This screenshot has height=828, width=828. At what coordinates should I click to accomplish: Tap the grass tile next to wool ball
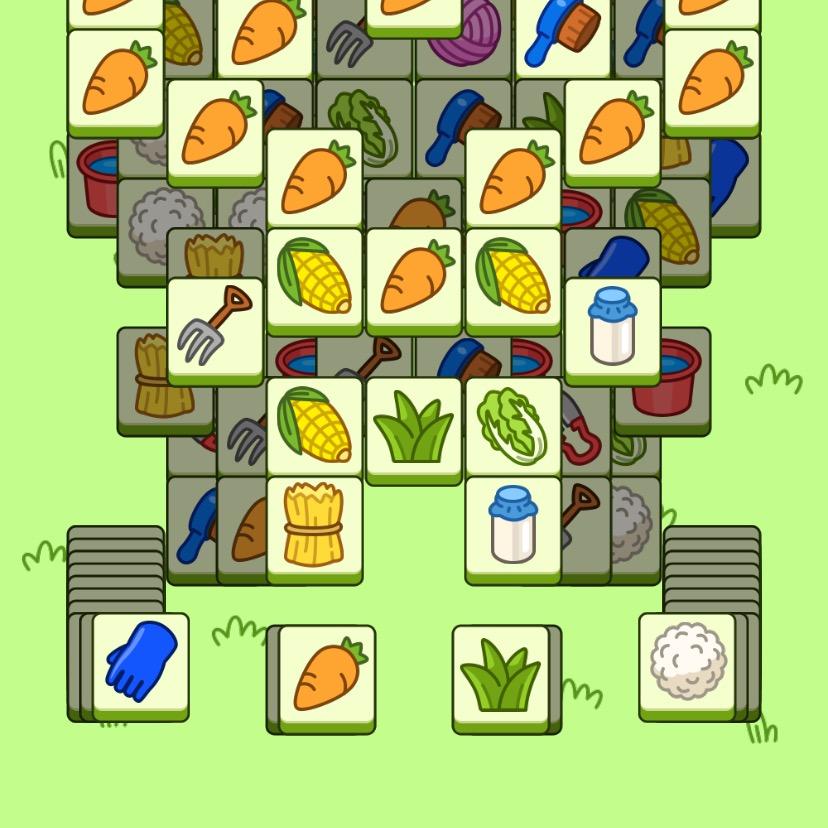tap(500, 675)
